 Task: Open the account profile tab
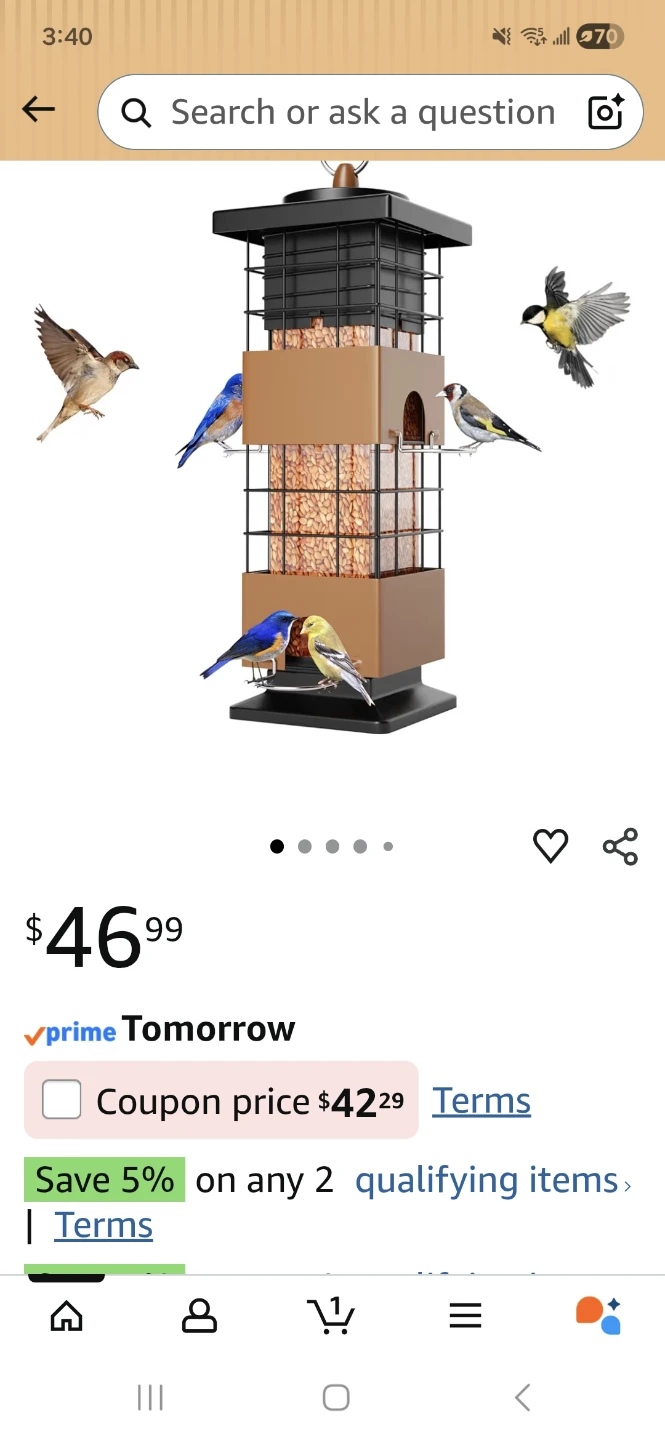pos(199,1315)
